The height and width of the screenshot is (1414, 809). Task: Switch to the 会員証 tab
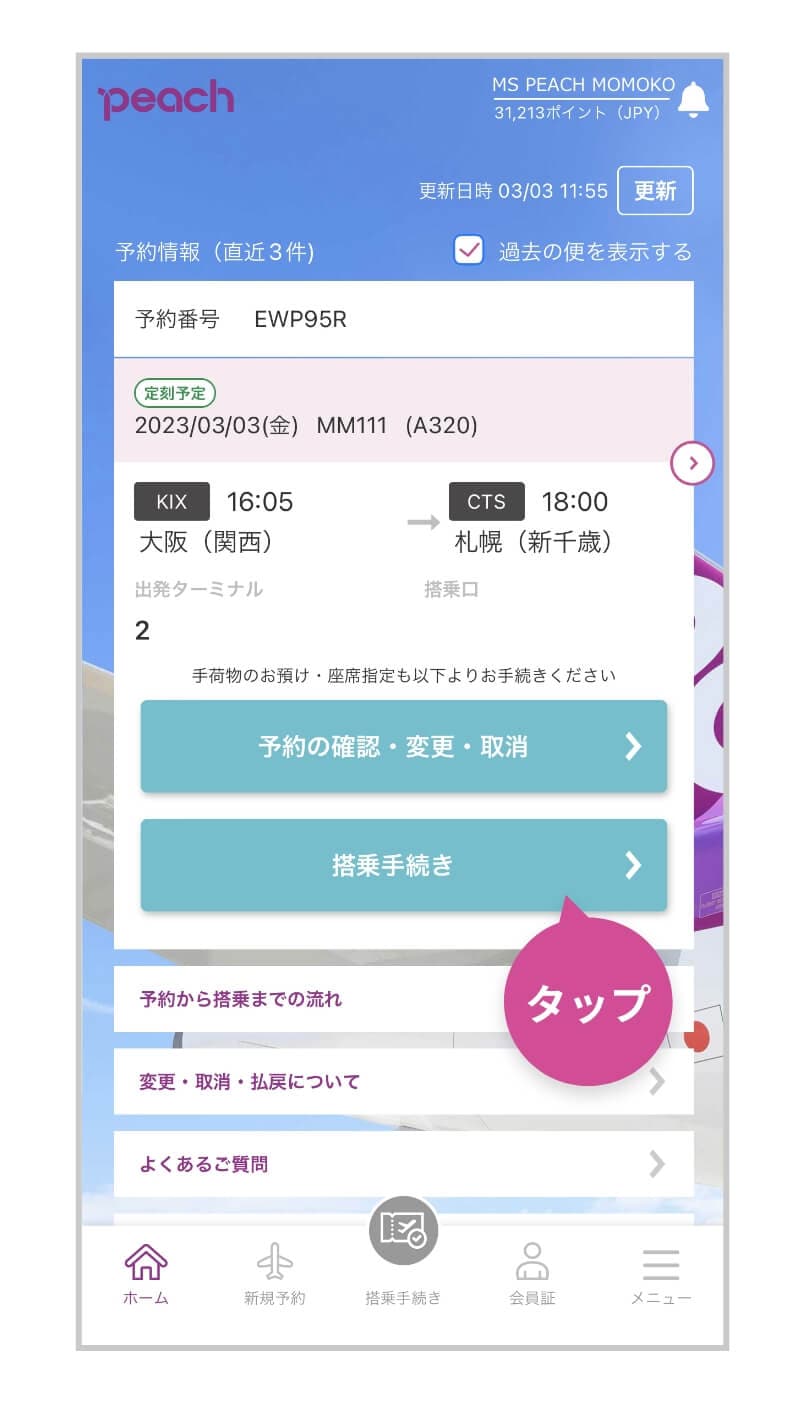532,1275
